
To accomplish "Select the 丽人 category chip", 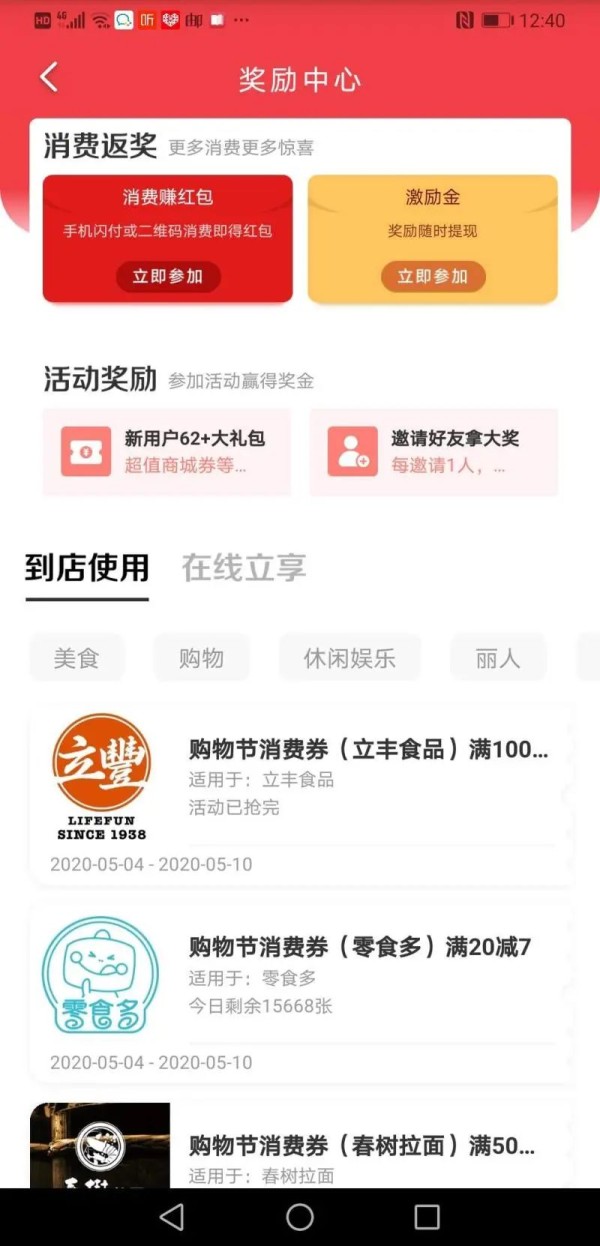I will pyautogui.click(x=497, y=658).
